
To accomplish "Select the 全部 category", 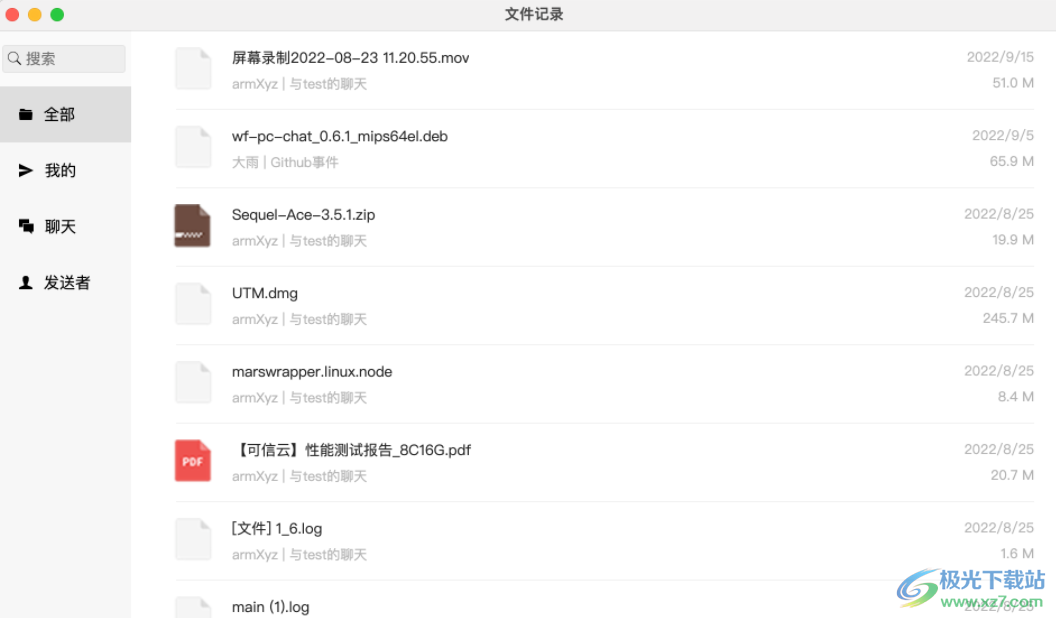I will tap(60, 115).
